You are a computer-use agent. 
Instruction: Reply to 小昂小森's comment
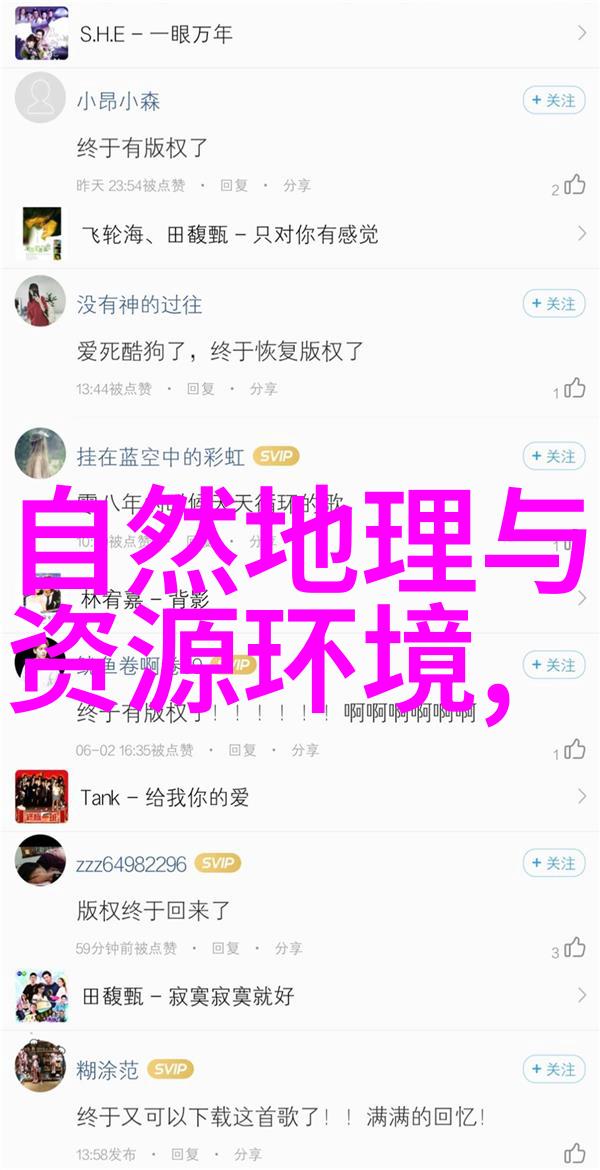[x=233, y=185]
